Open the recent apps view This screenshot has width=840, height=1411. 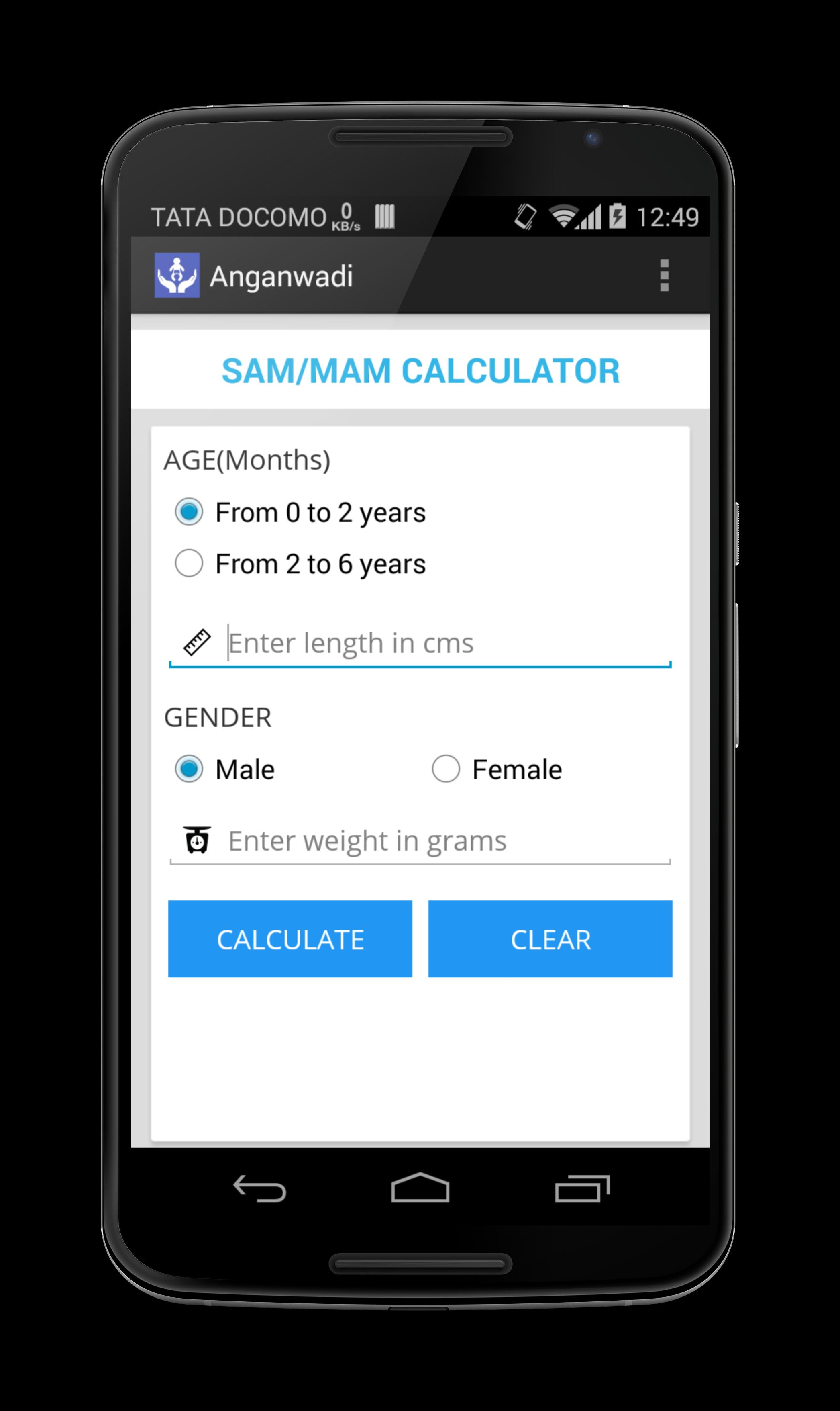[582, 1188]
